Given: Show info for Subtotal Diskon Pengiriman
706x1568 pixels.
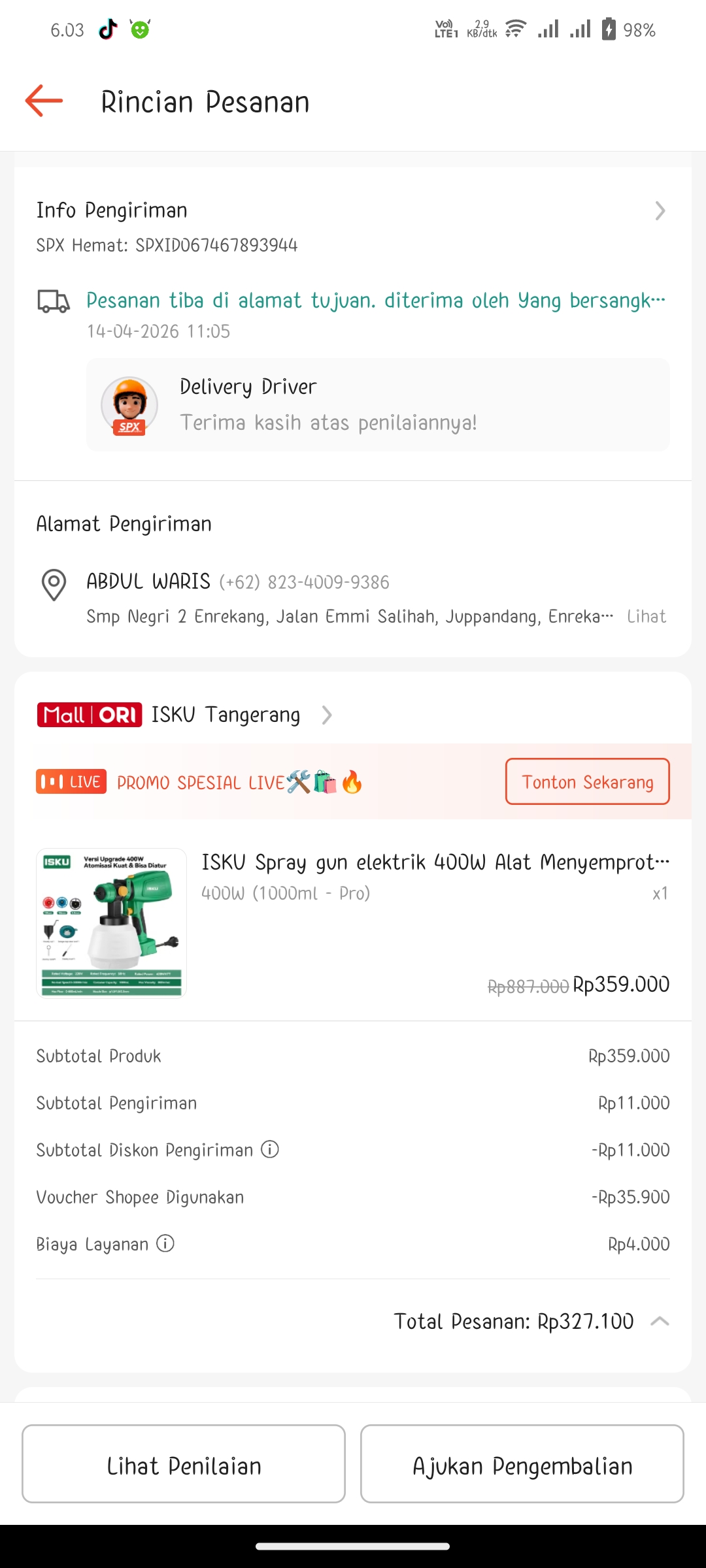Looking at the screenshot, I should [270, 1149].
